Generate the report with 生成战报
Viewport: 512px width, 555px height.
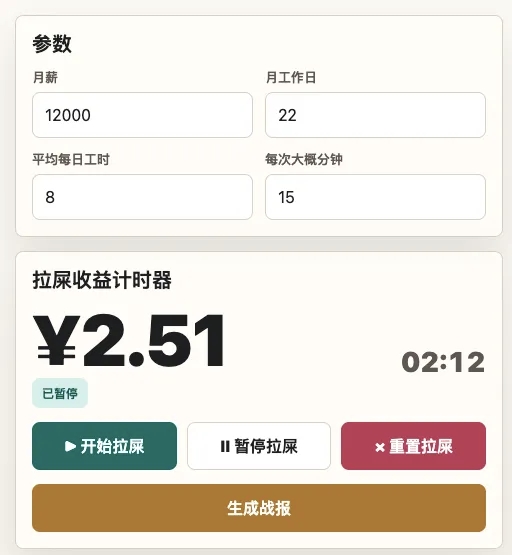click(x=259, y=508)
